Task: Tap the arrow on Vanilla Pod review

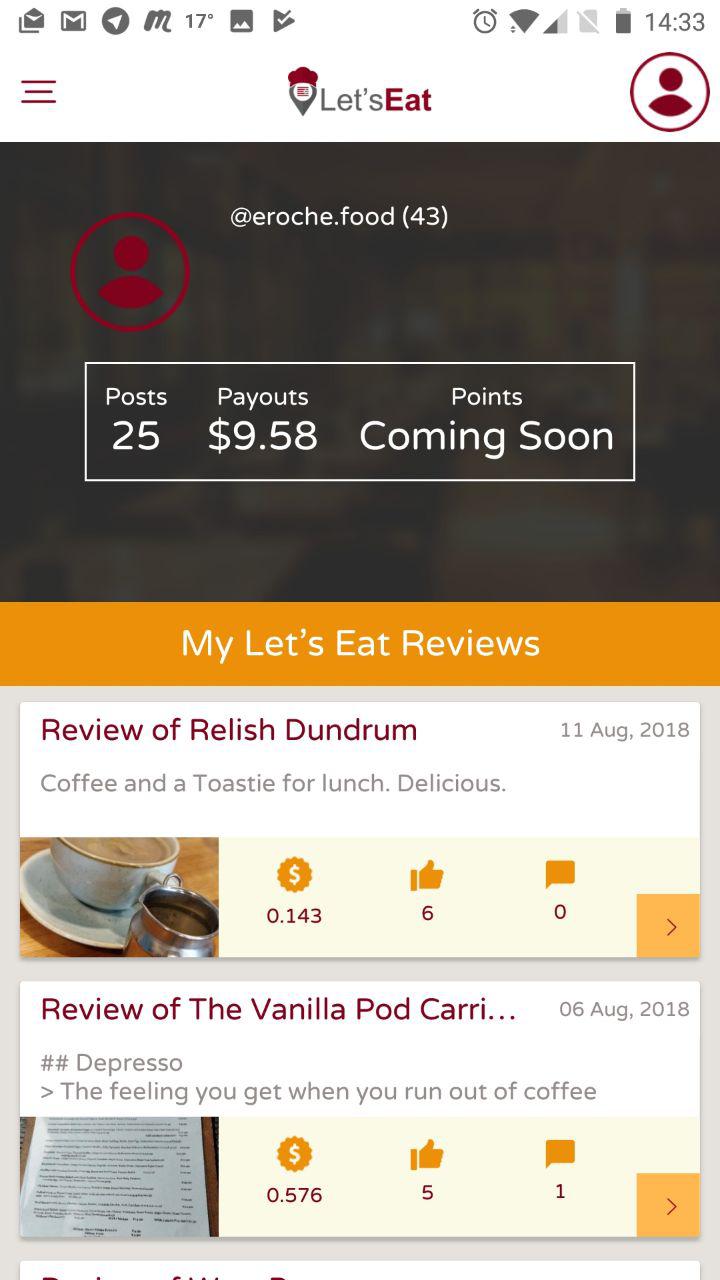Action: [668, 1205]
